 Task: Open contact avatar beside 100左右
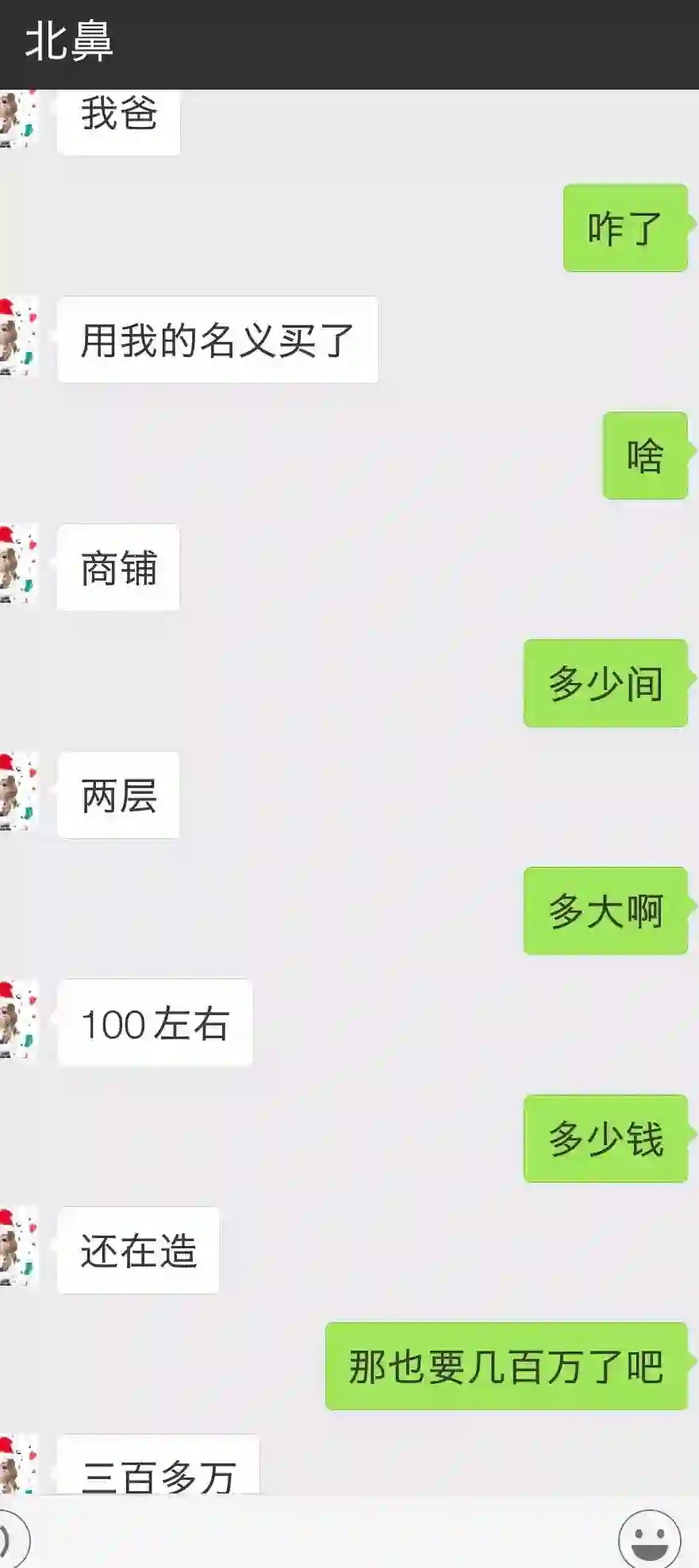pyautogui.click(x=17, y=1022)
